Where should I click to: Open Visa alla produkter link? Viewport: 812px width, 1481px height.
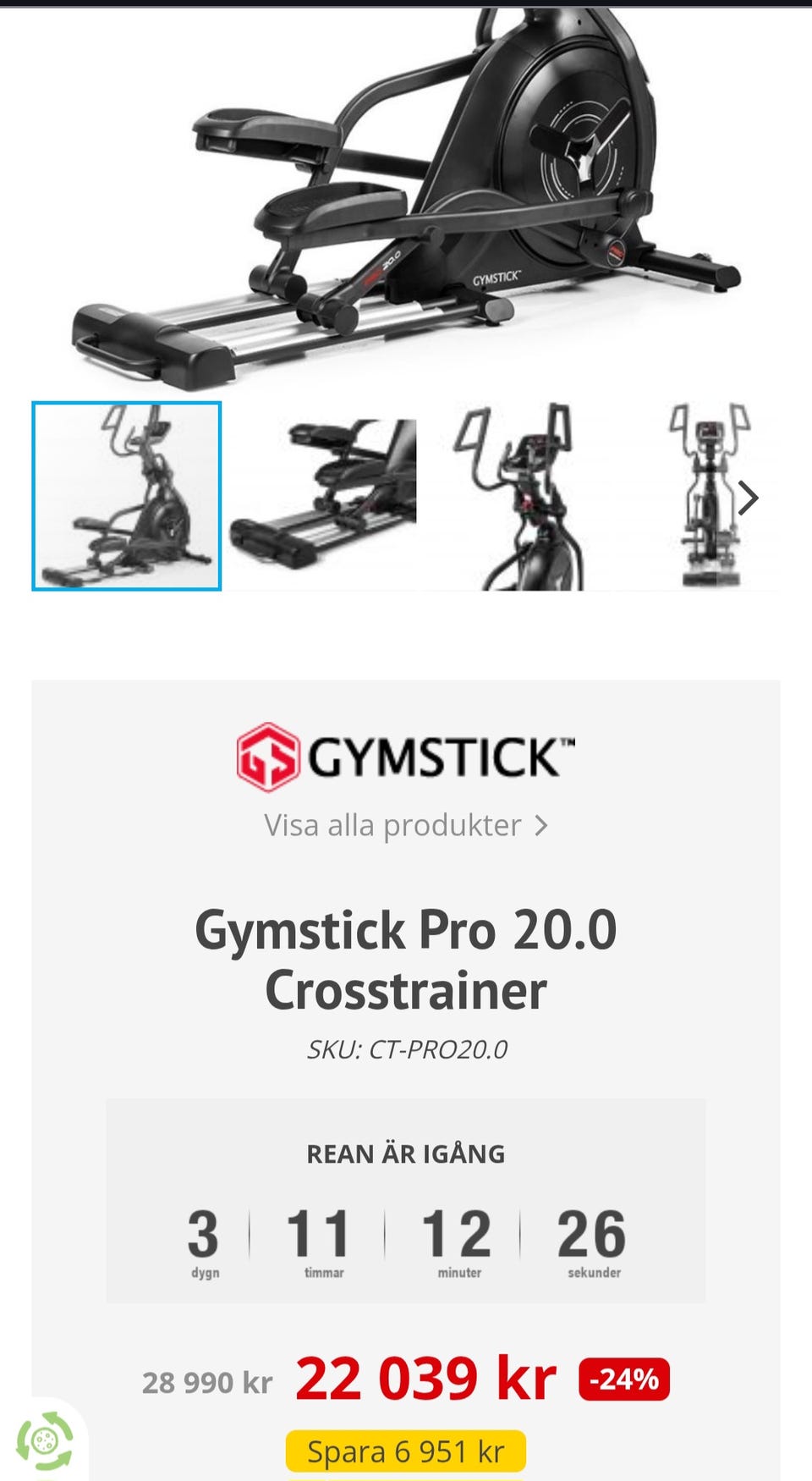tap(406, 825)
